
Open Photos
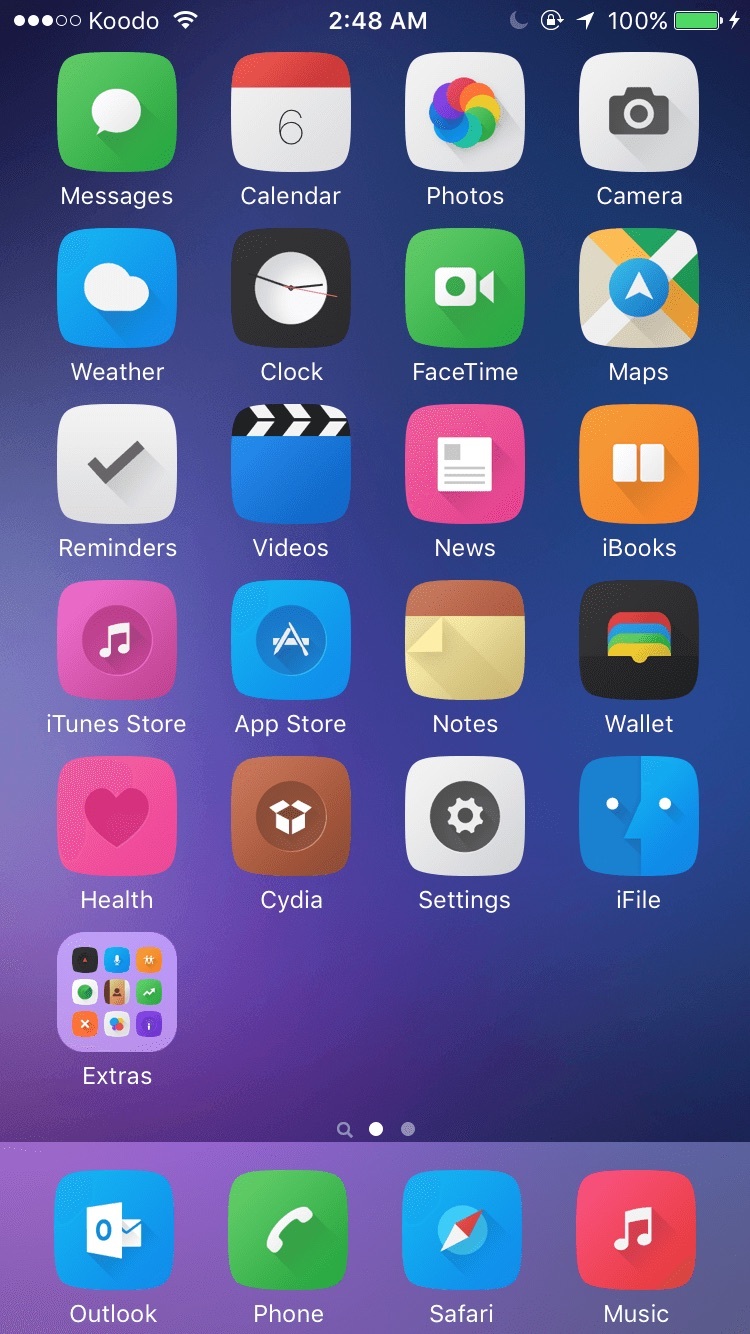tap(465, 112)
